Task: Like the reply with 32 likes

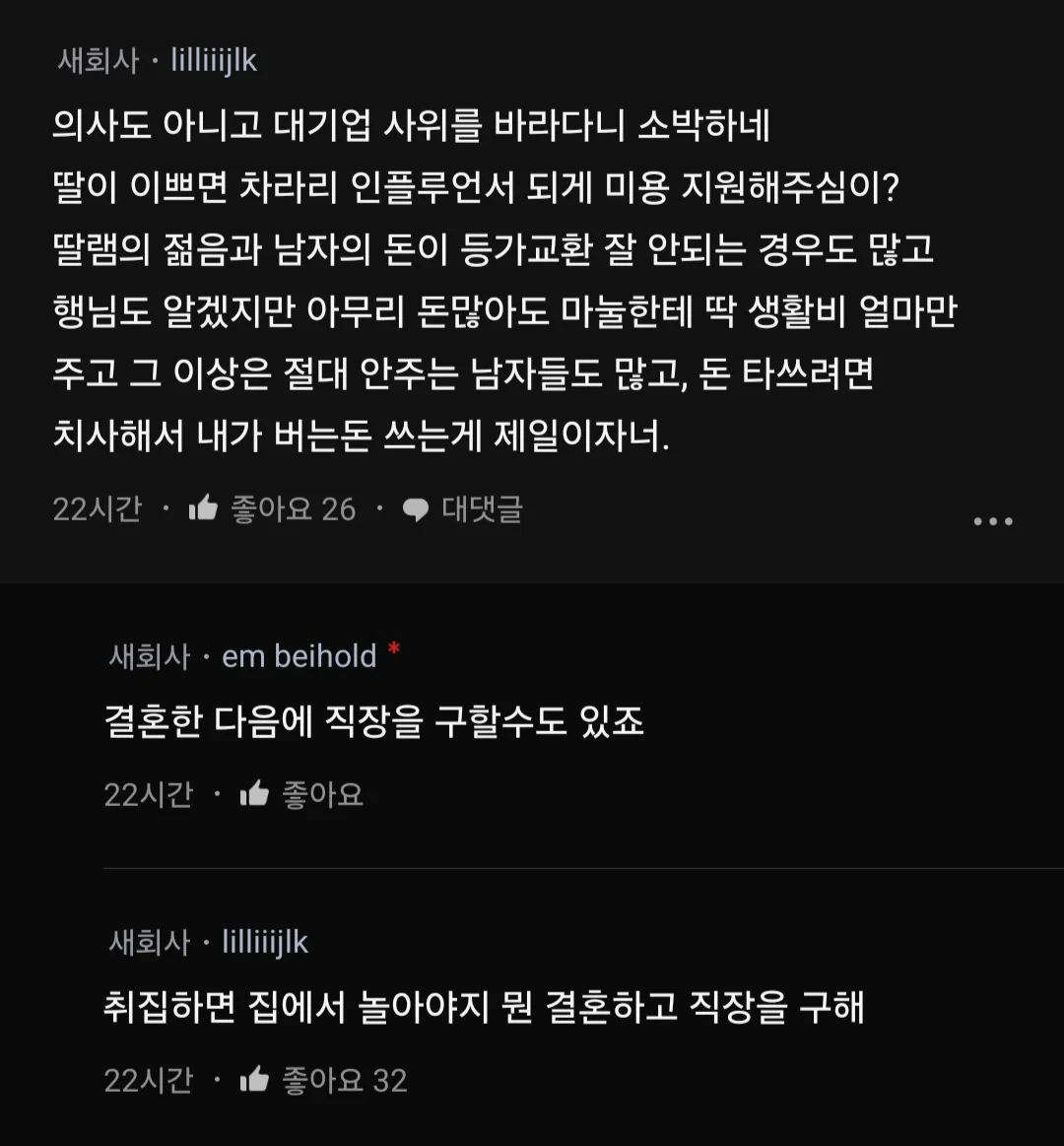Action: (255, 1080)
